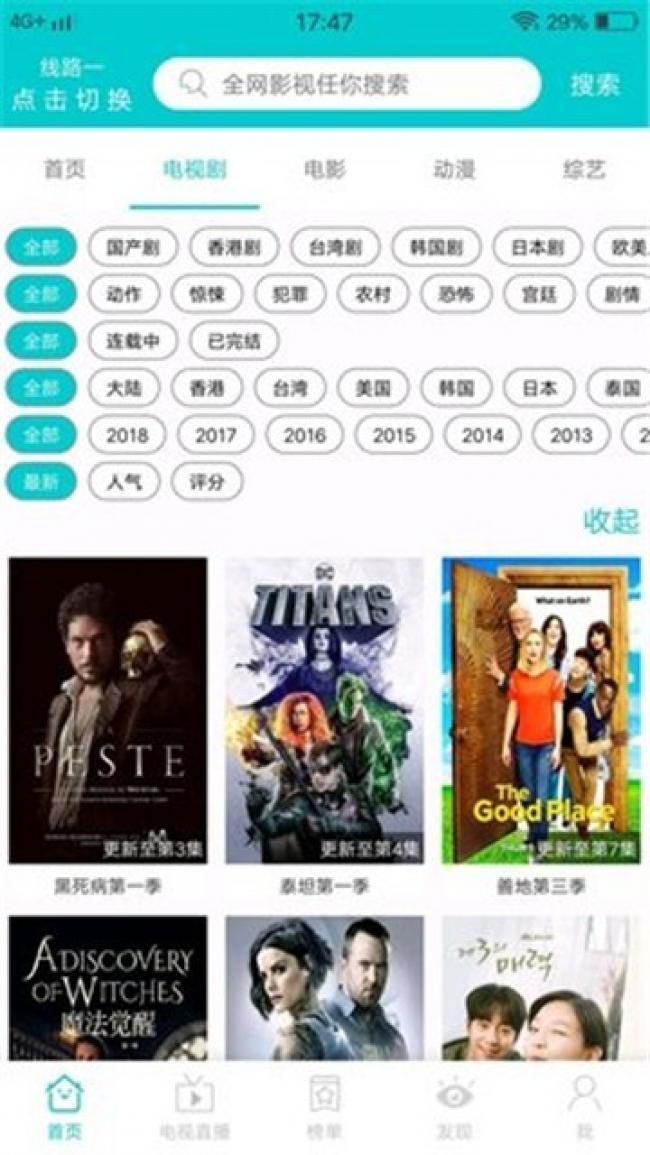This screenshot has width=650, height=1155.
Task: Open the 榜单 bottom tab
Action: (x=324, y=1106)
